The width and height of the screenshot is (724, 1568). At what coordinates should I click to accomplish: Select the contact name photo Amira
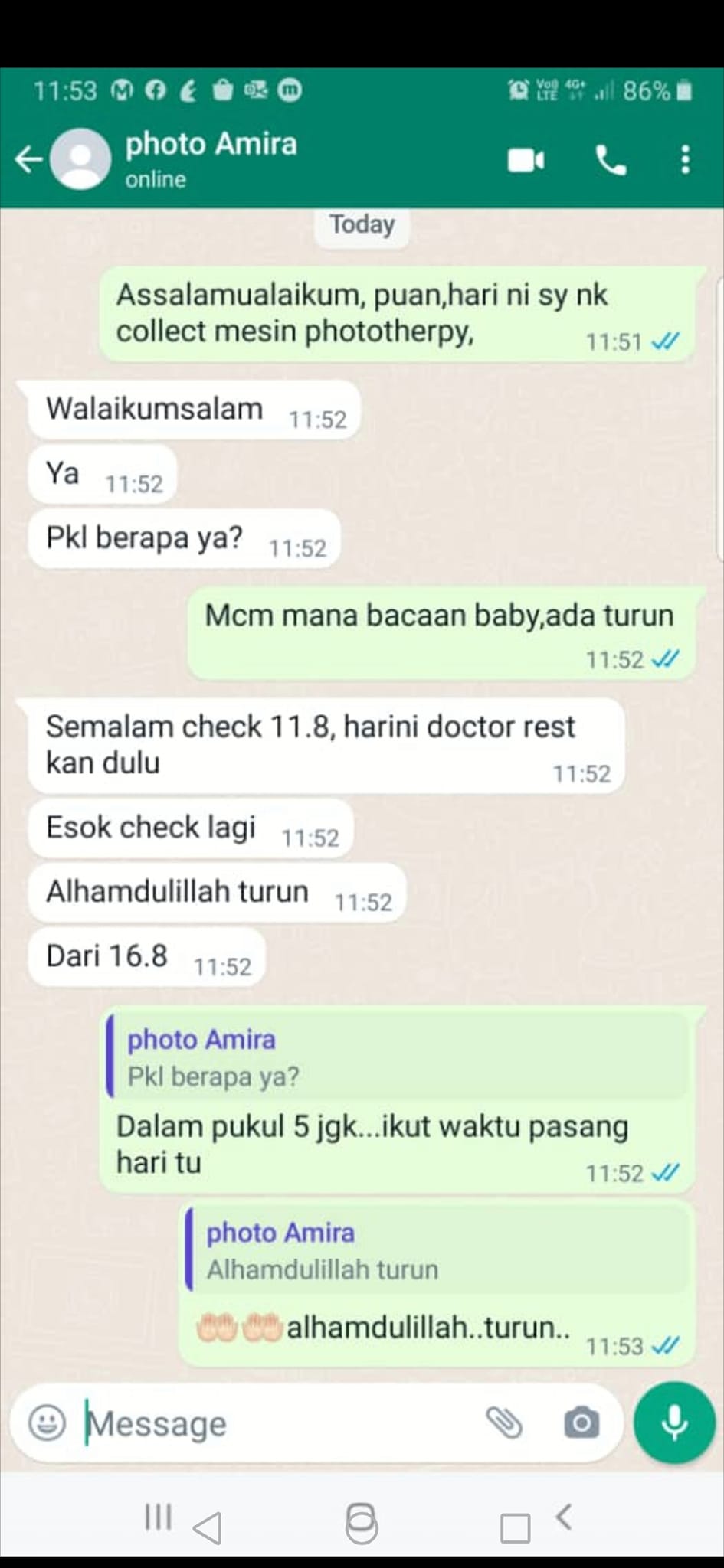pyautogui.click(x=211, y=145)
